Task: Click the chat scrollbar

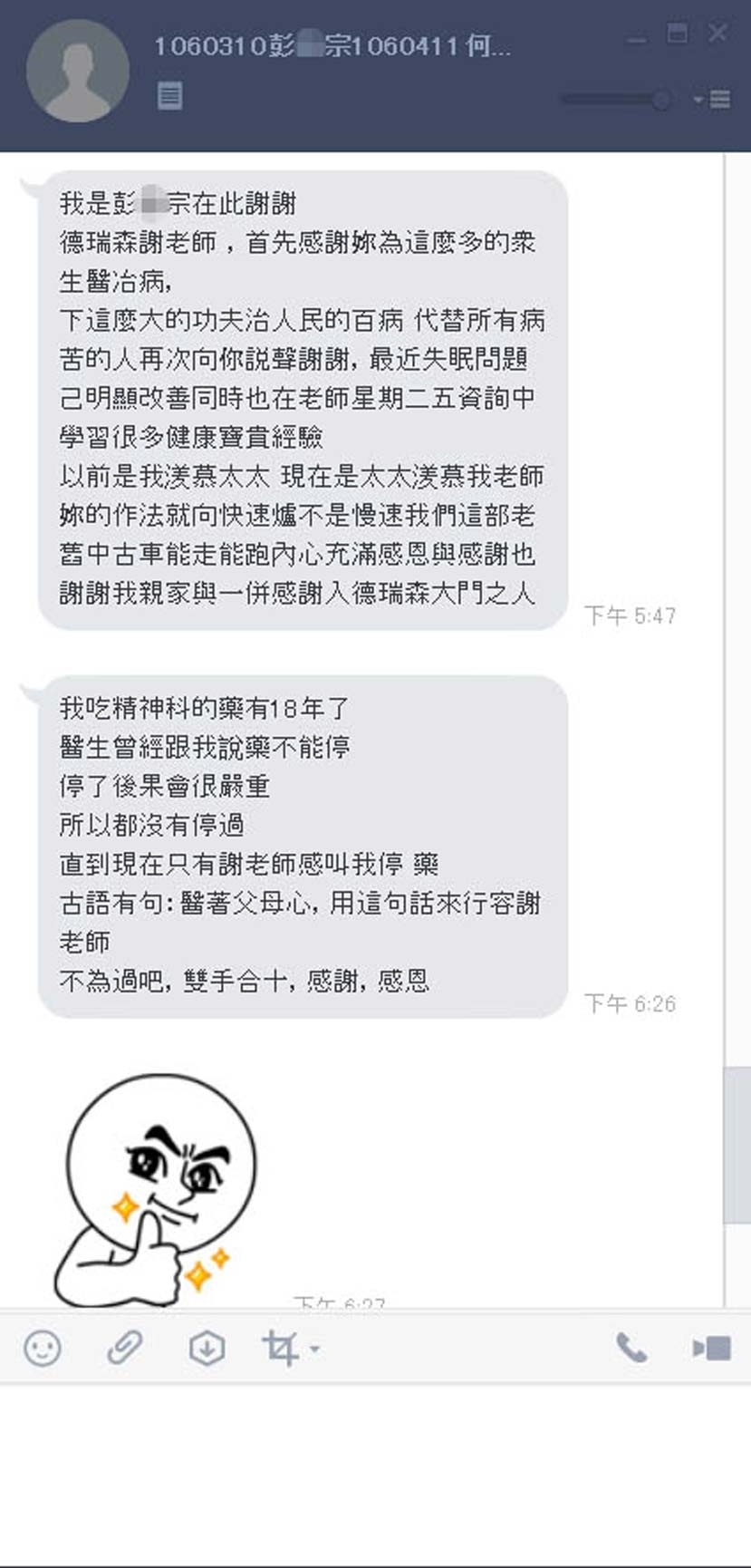Action: (x=737, y=1144)
